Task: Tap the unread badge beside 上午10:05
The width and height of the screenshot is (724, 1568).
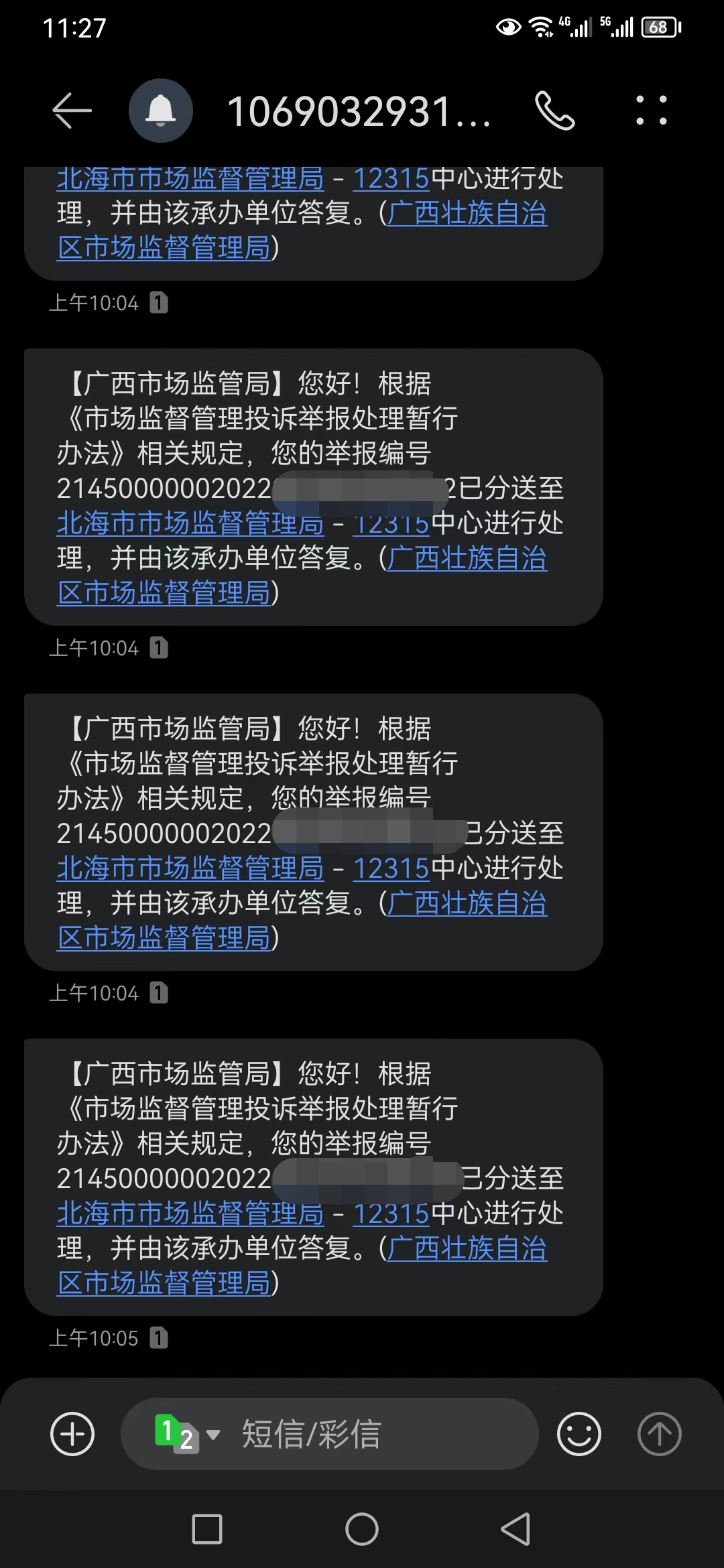Action: click(x=159, y=1337)
